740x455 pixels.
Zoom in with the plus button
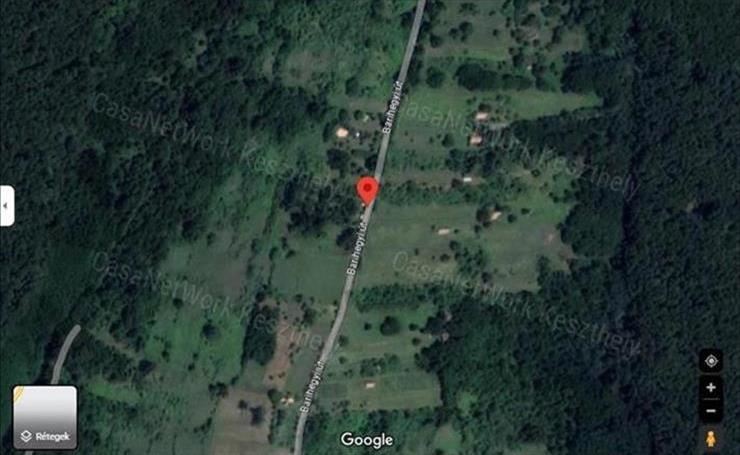(711, 388)
